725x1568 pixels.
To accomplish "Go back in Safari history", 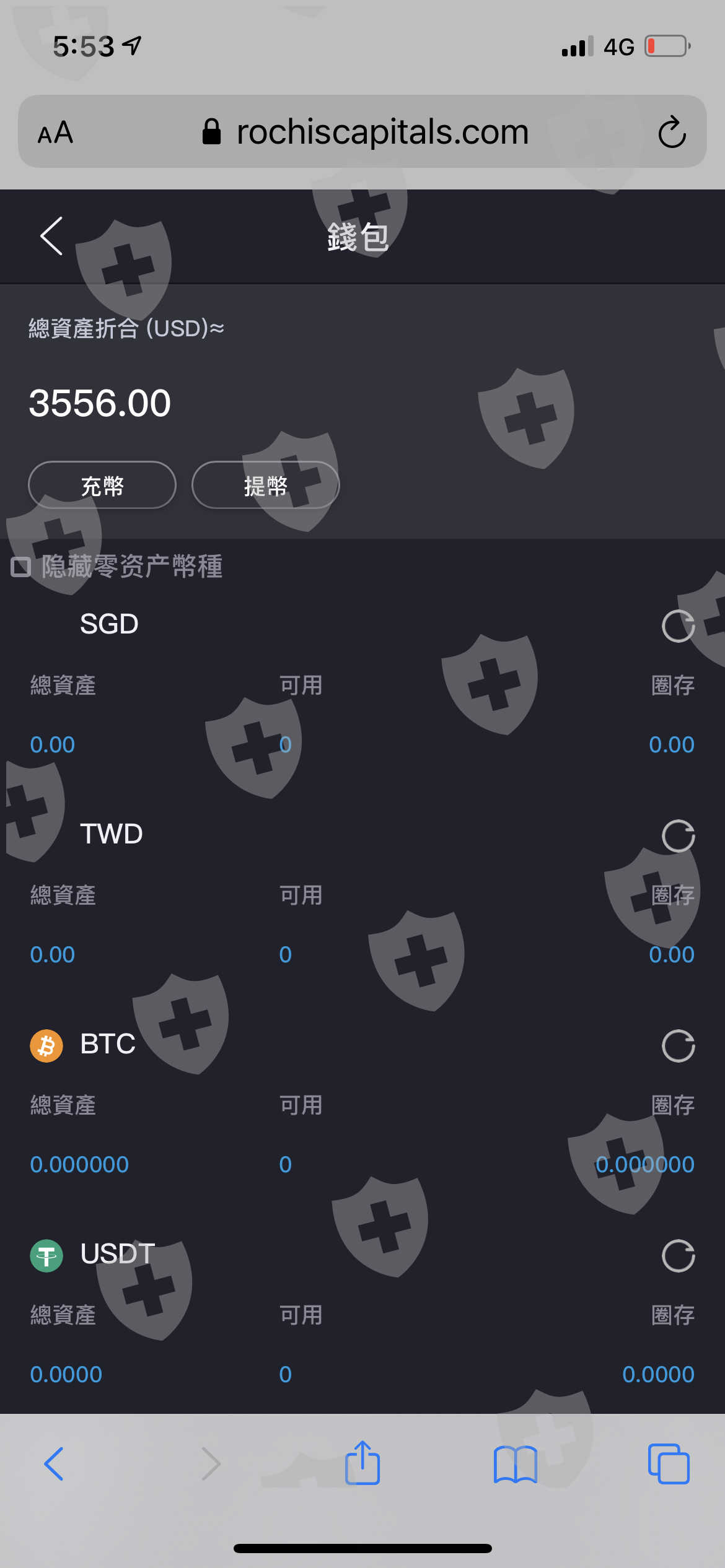I will click(54, 1464).
